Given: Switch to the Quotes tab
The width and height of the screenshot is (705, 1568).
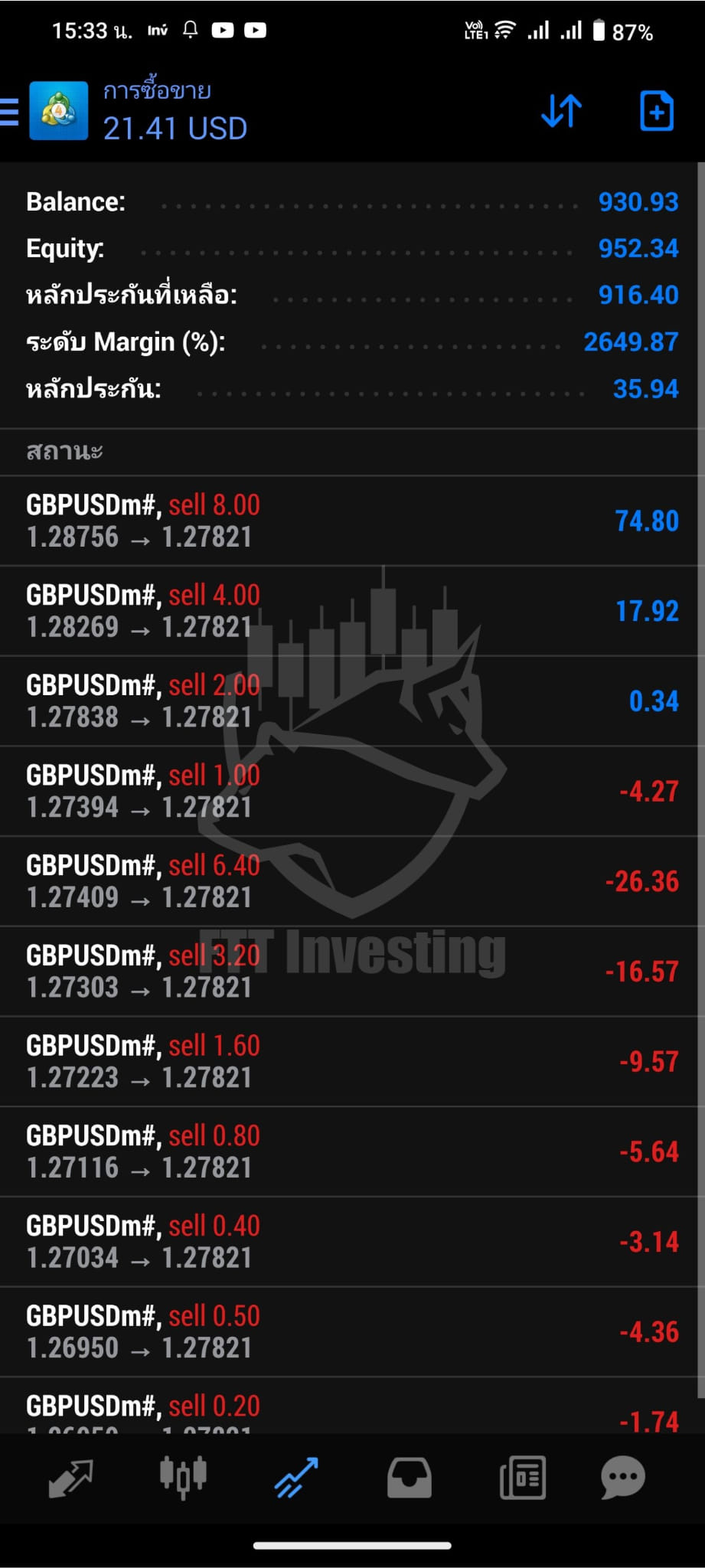Looking at the screenshot, I should pyautogui.click(x=70, y=1478).
